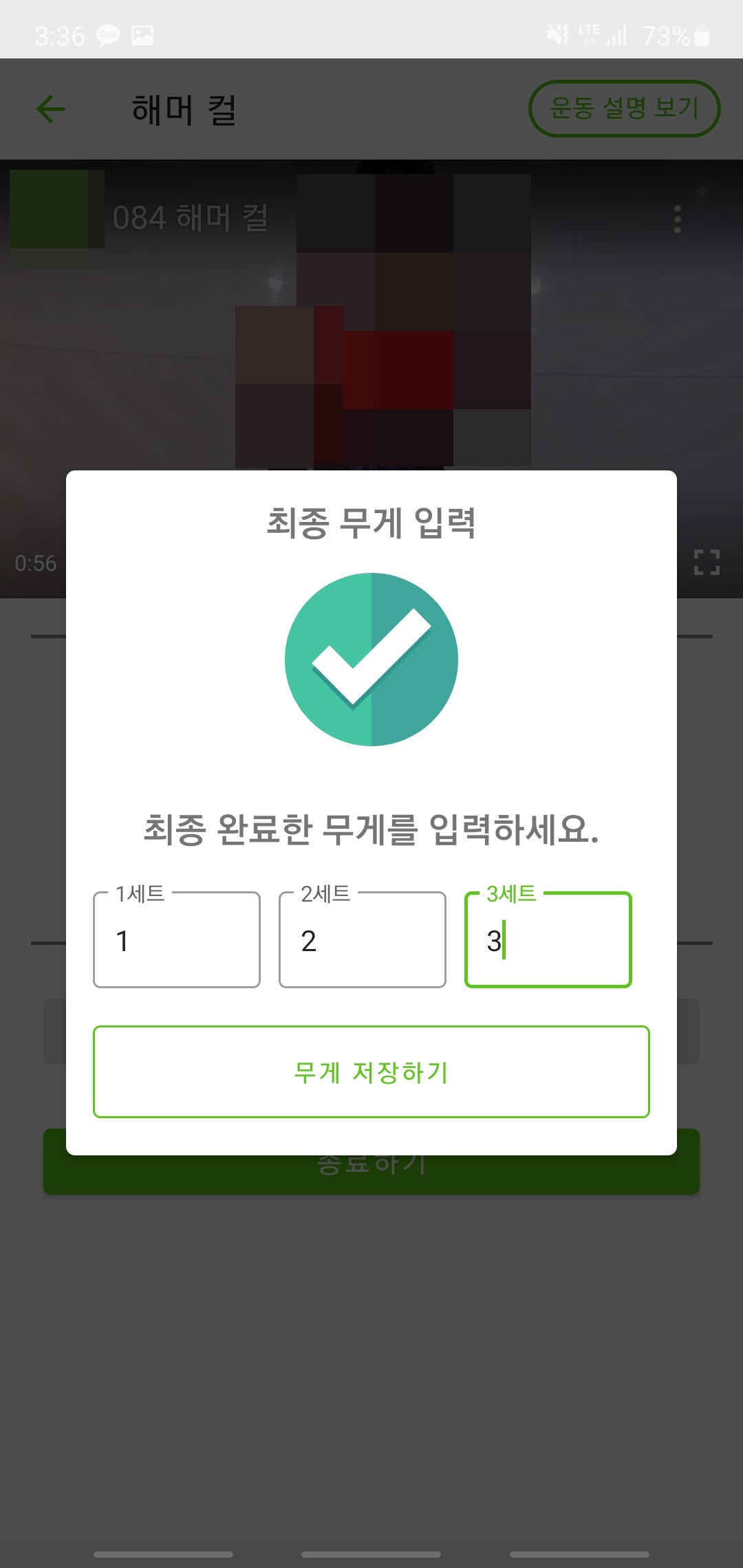Go back using the green arrow
The image size is (743, 1568).
pos(50,109)
